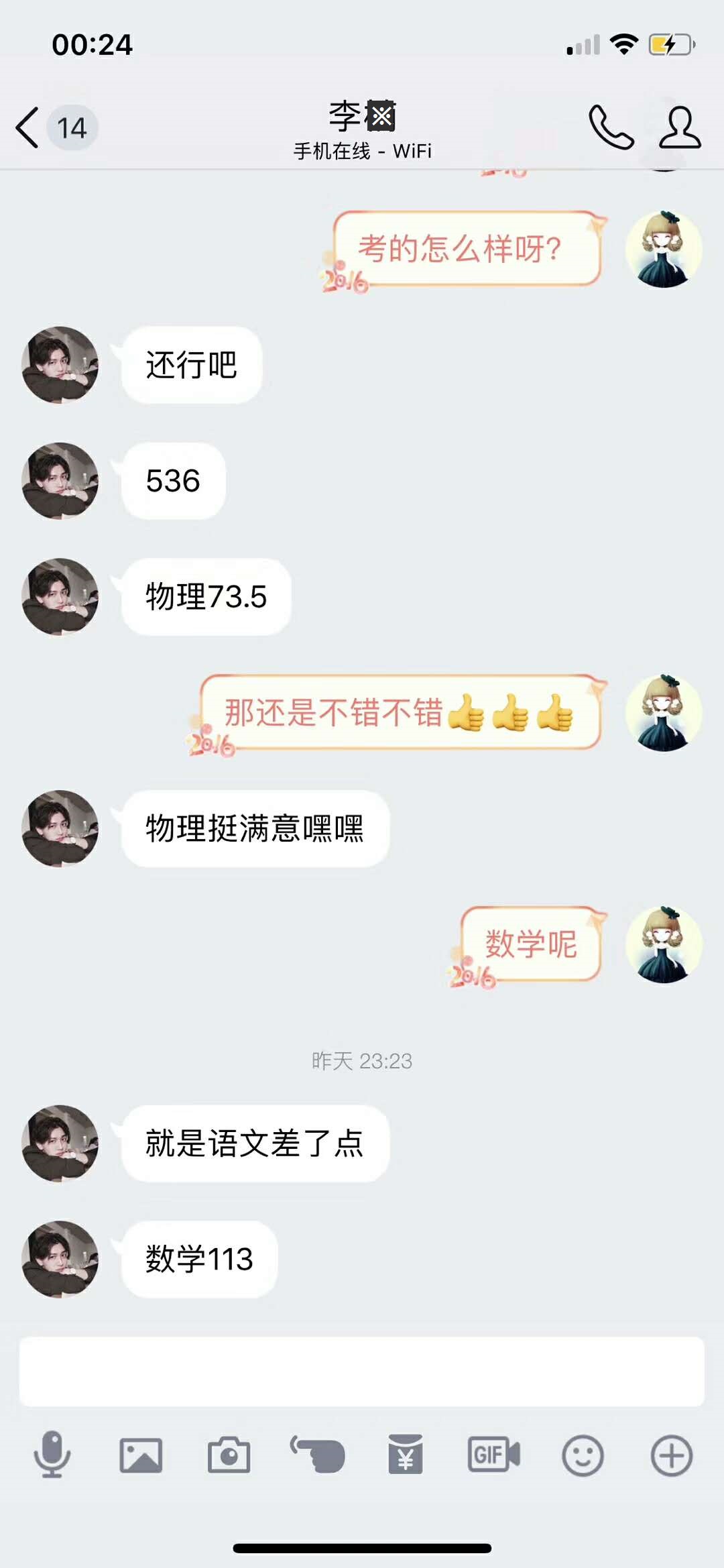
Task: Focus the message text input box
Action: (x=361, y=1372)
